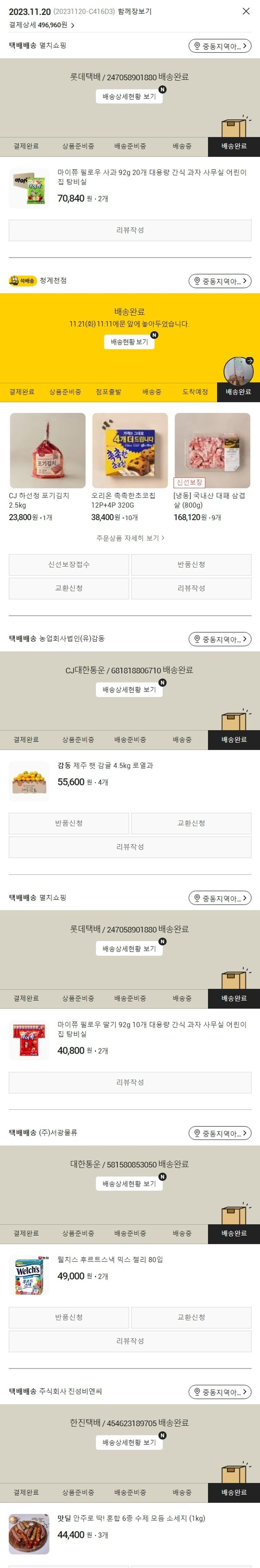
Task: Open 감동 제주 햇 감귤 4.5kg item
Action: [105, 766]
